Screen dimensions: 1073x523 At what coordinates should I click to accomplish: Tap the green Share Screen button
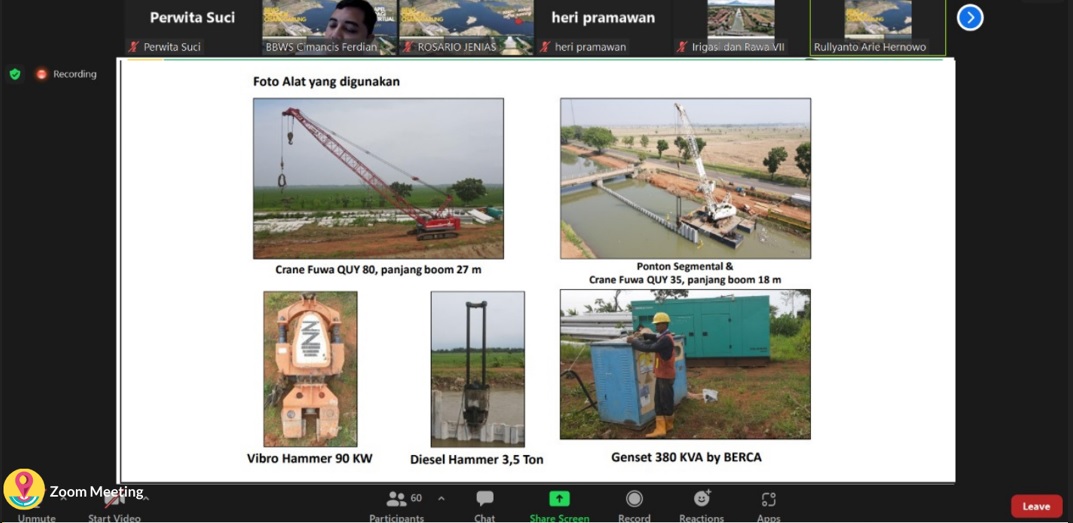[x=559, y=505]
